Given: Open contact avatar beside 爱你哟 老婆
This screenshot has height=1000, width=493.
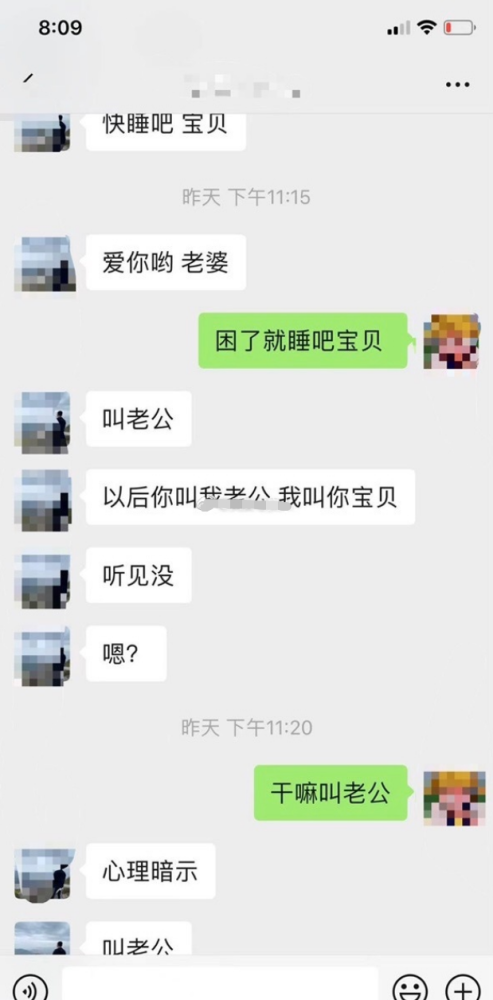Looking at the screenshot, I should pyautogui.click(x=45, y=264).
